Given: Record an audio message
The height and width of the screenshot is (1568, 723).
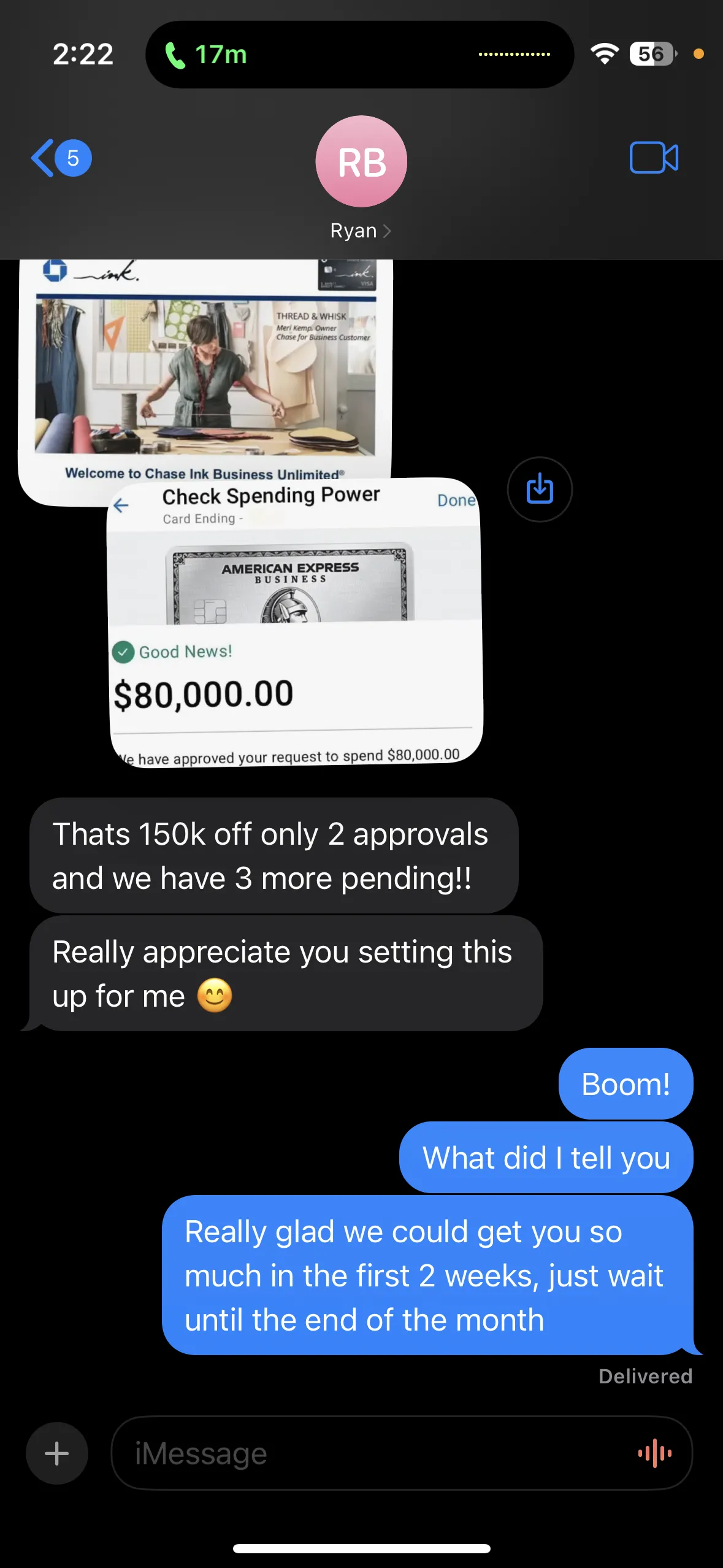Looking at the screenshot, I should tap(654, 1453).
